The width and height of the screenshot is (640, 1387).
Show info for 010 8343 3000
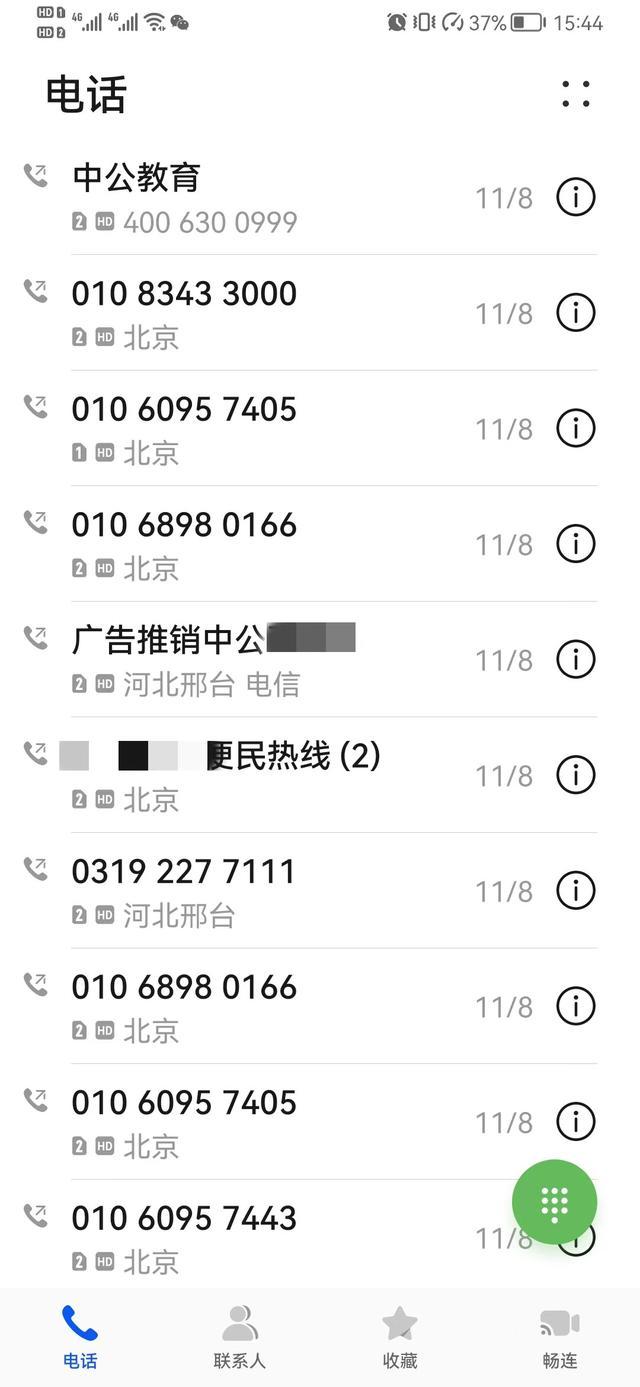click(x=576, y=313)
